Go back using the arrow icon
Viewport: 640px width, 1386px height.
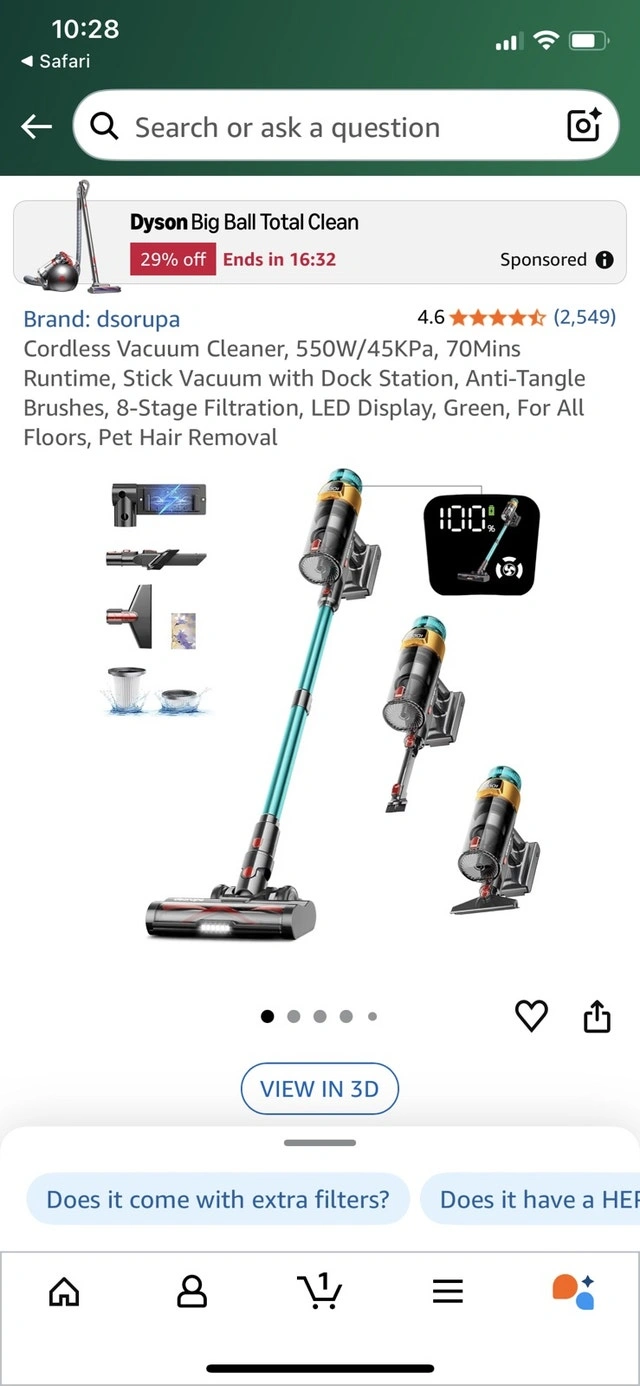(x=36, y=126)
